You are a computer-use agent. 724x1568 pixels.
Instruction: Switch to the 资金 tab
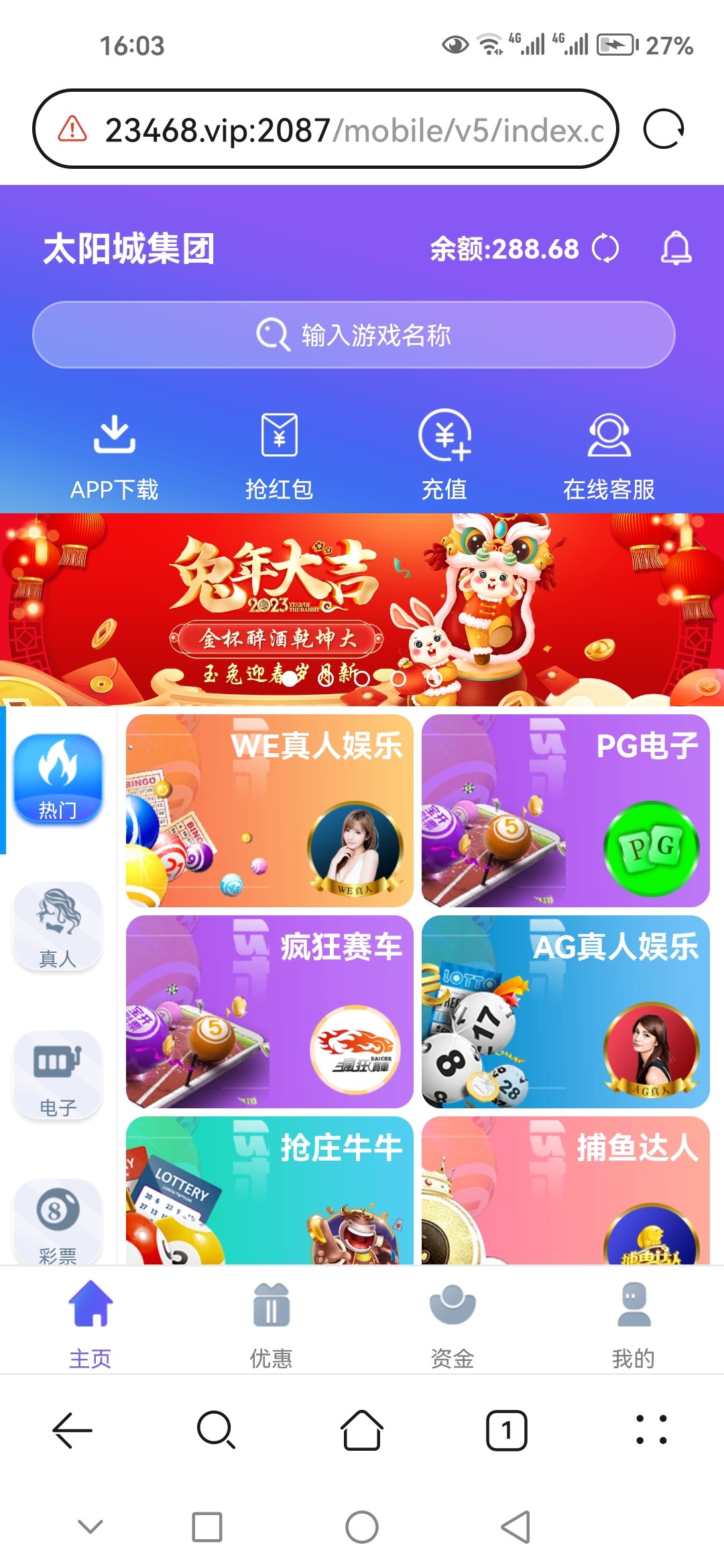pyautogui.click(x=452, y=1319)
